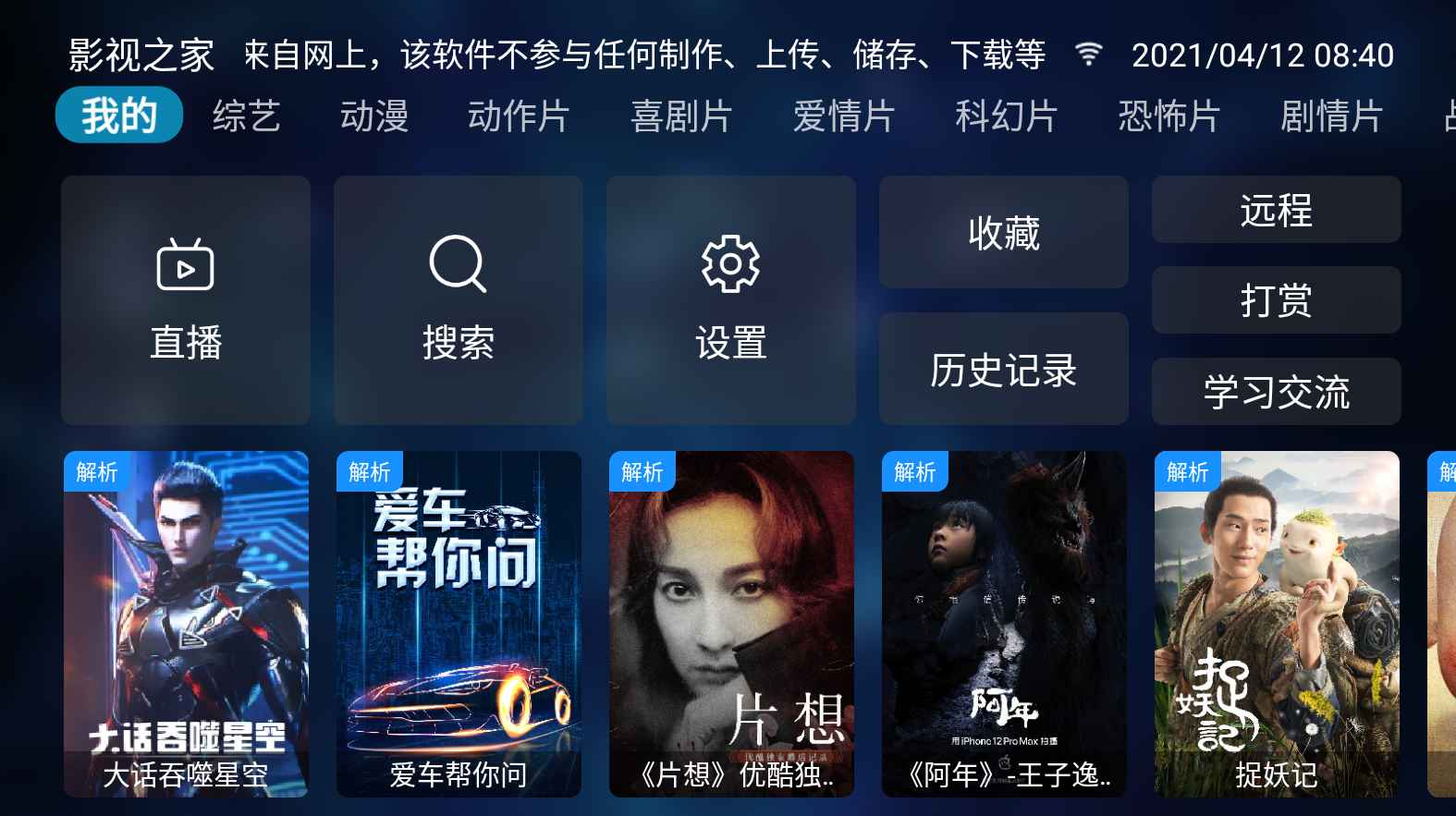Open the 大话吞噬星空 poster
This screenshot has width=1456, height=816.
[x=186, y=624]
